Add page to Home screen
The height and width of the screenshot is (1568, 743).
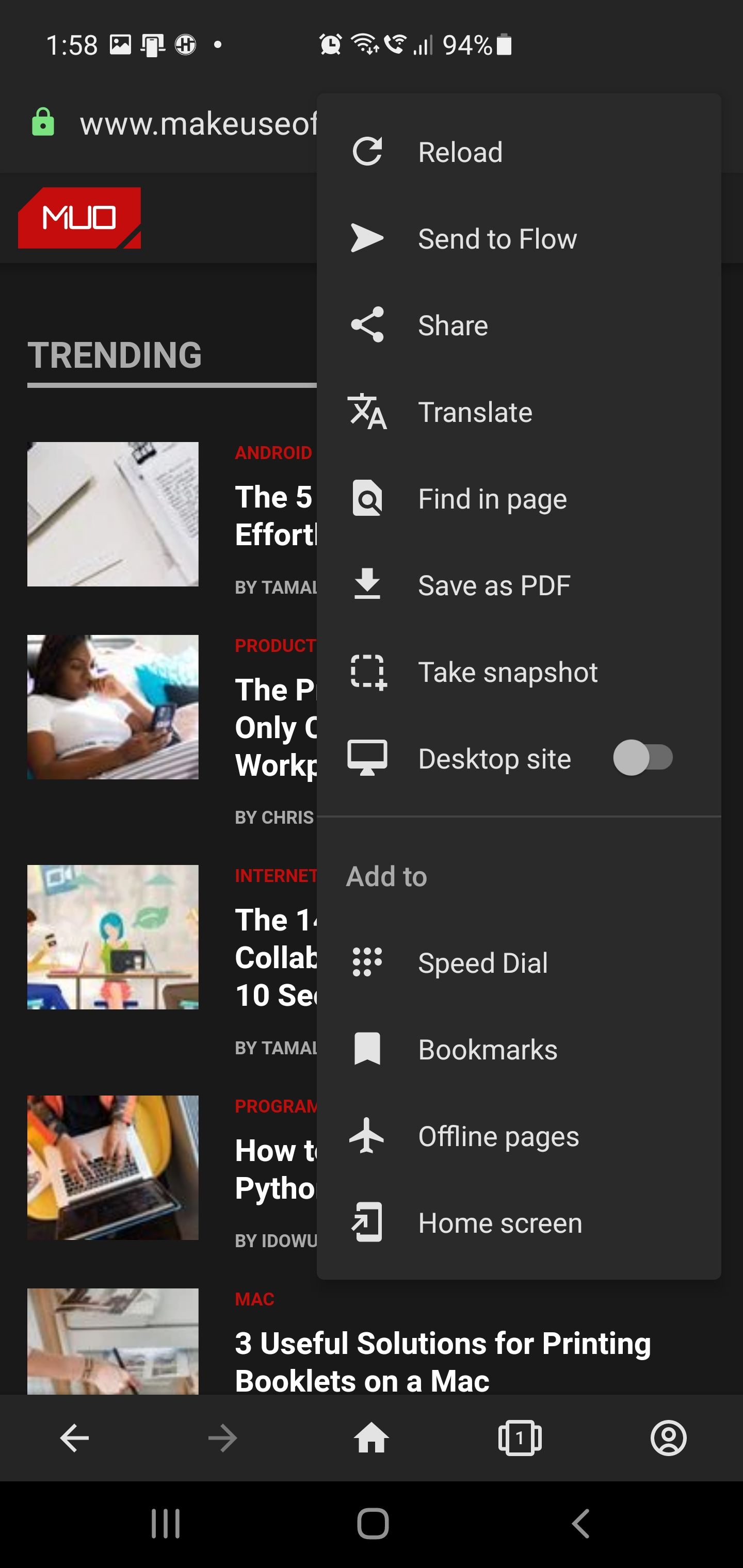coord(499,1223)
